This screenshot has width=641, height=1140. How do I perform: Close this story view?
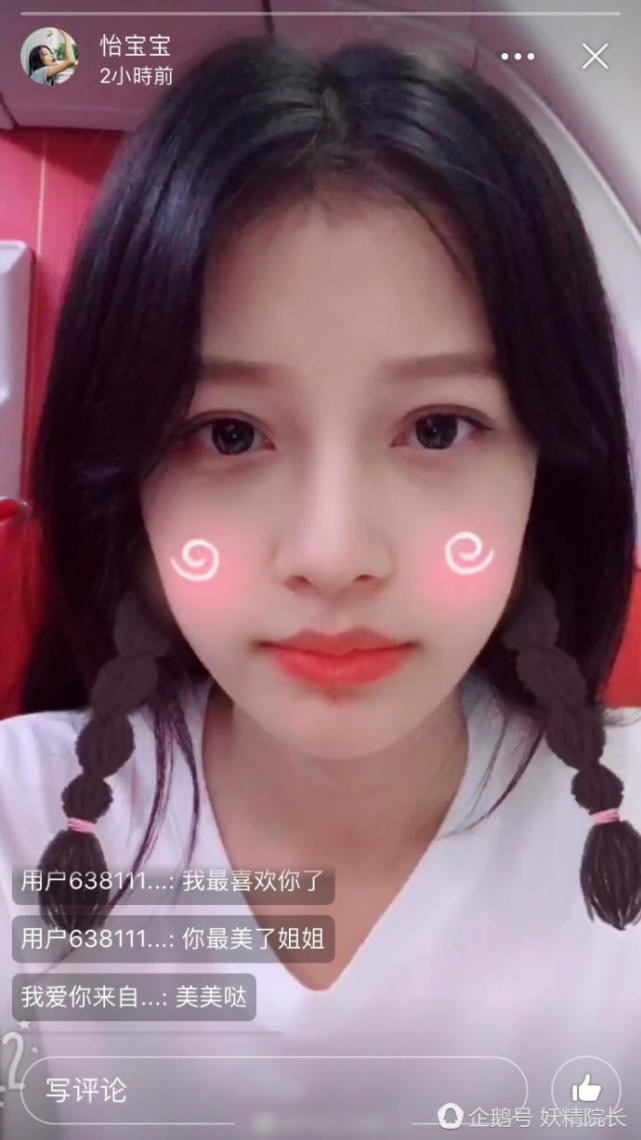point(595,56)
